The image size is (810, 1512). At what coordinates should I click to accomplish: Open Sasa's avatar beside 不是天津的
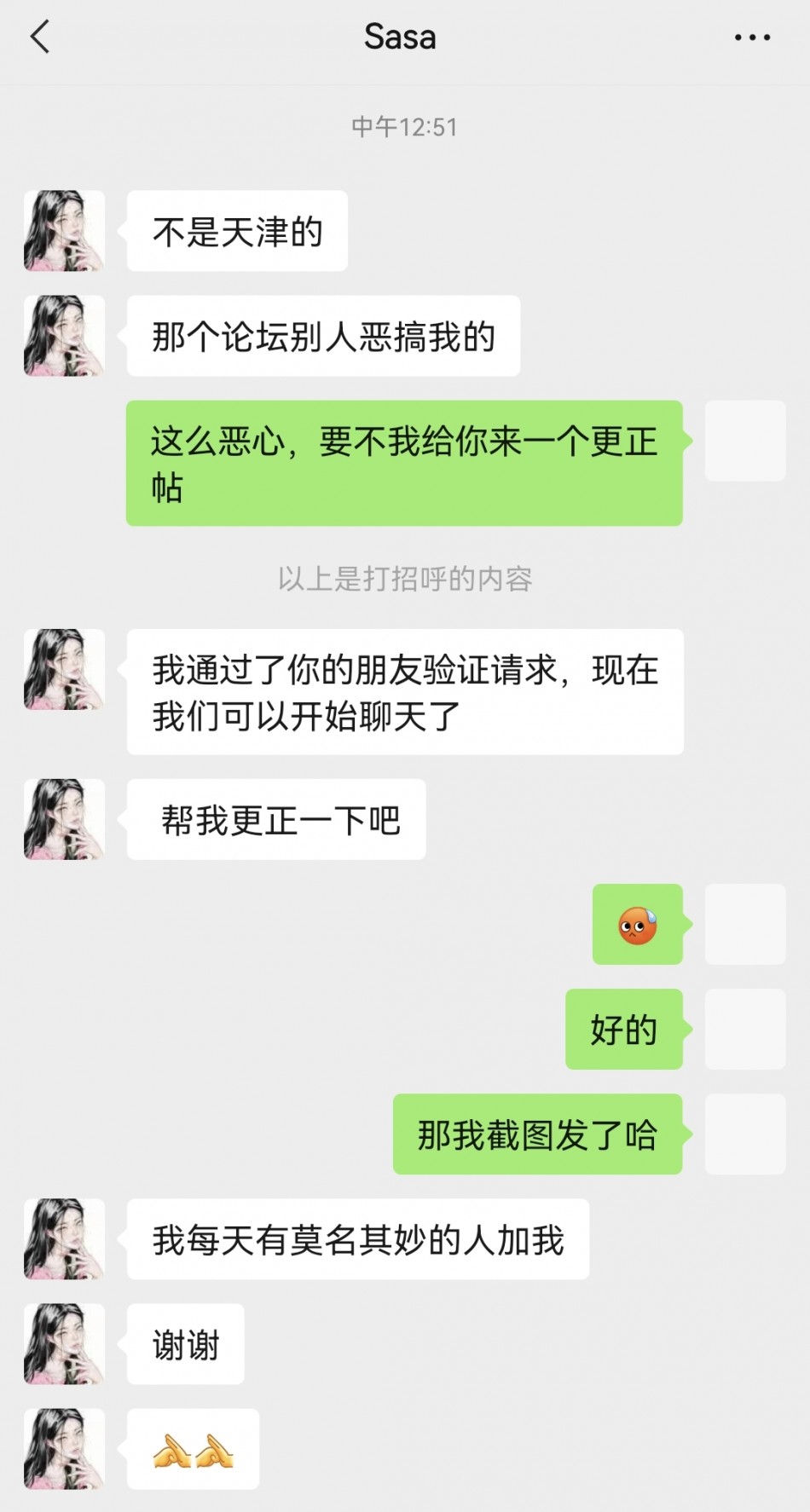click(x=64, y=231)
